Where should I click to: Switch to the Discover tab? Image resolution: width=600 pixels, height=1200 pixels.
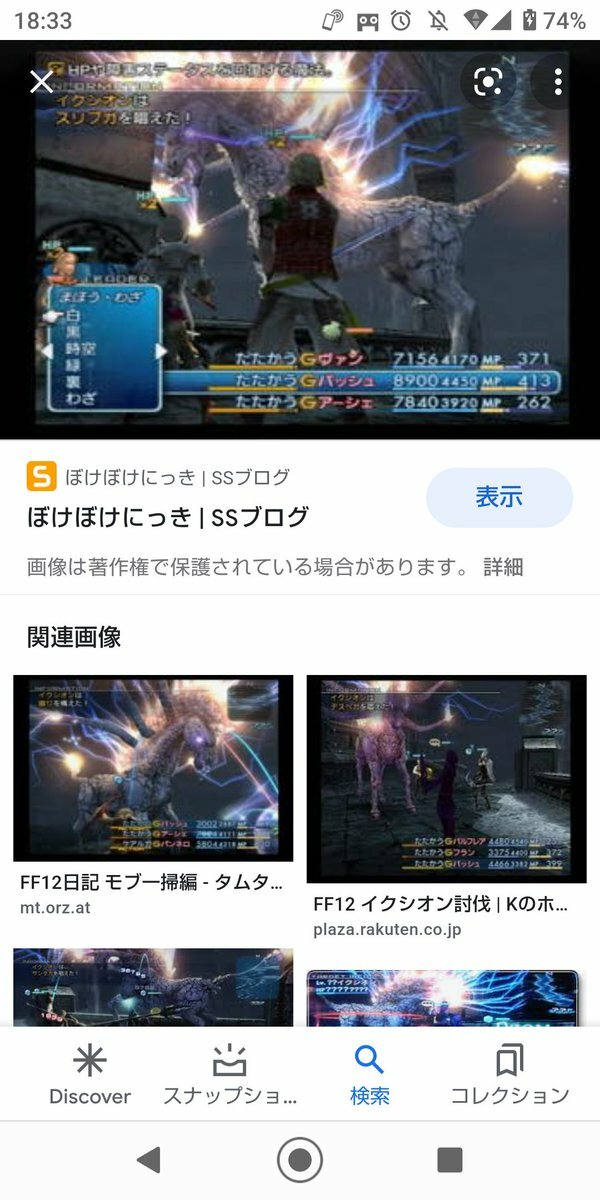click(90, 1075)
